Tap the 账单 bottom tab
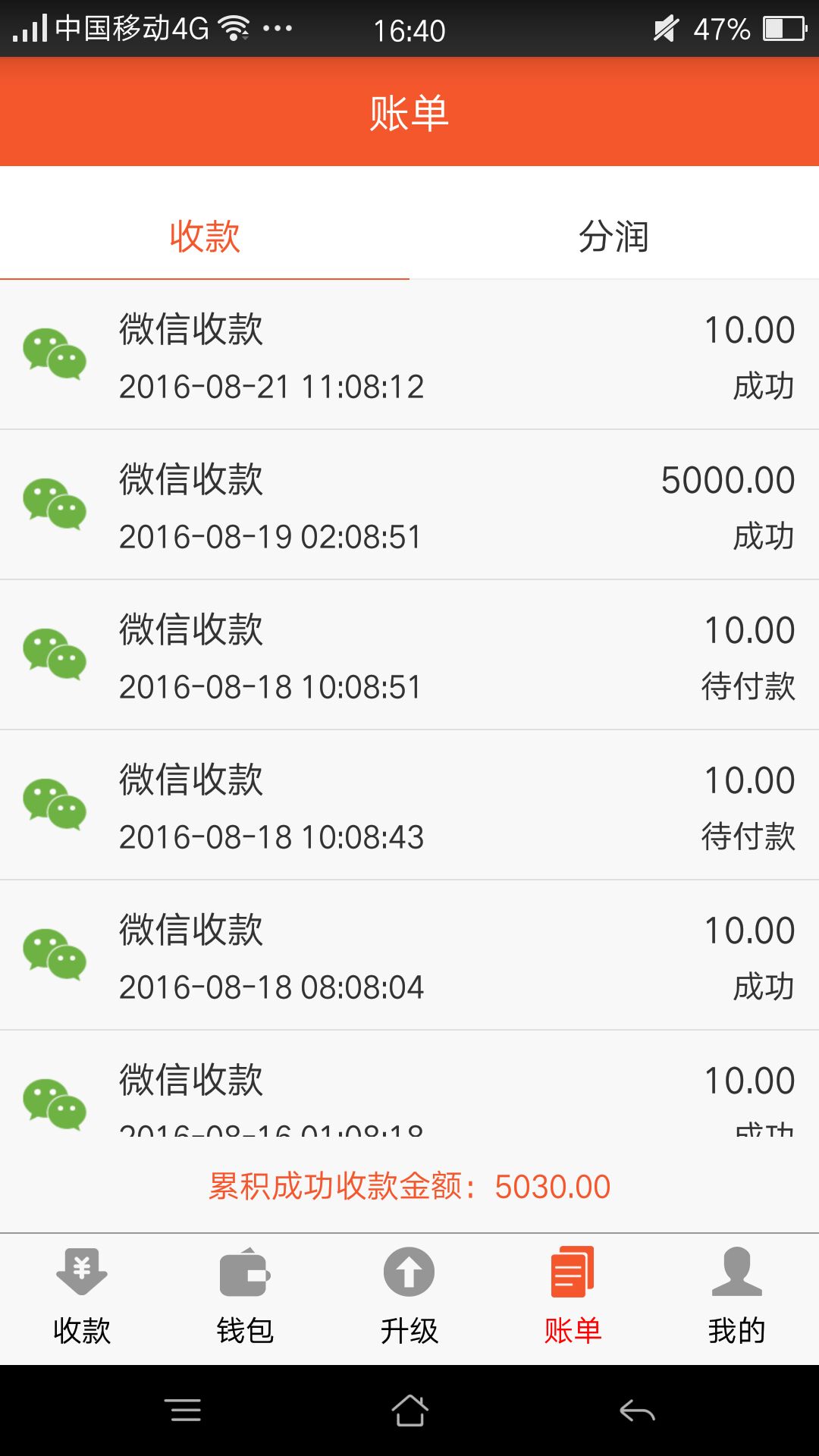Screen dimensions: 819x1456 pos(573,1298)
